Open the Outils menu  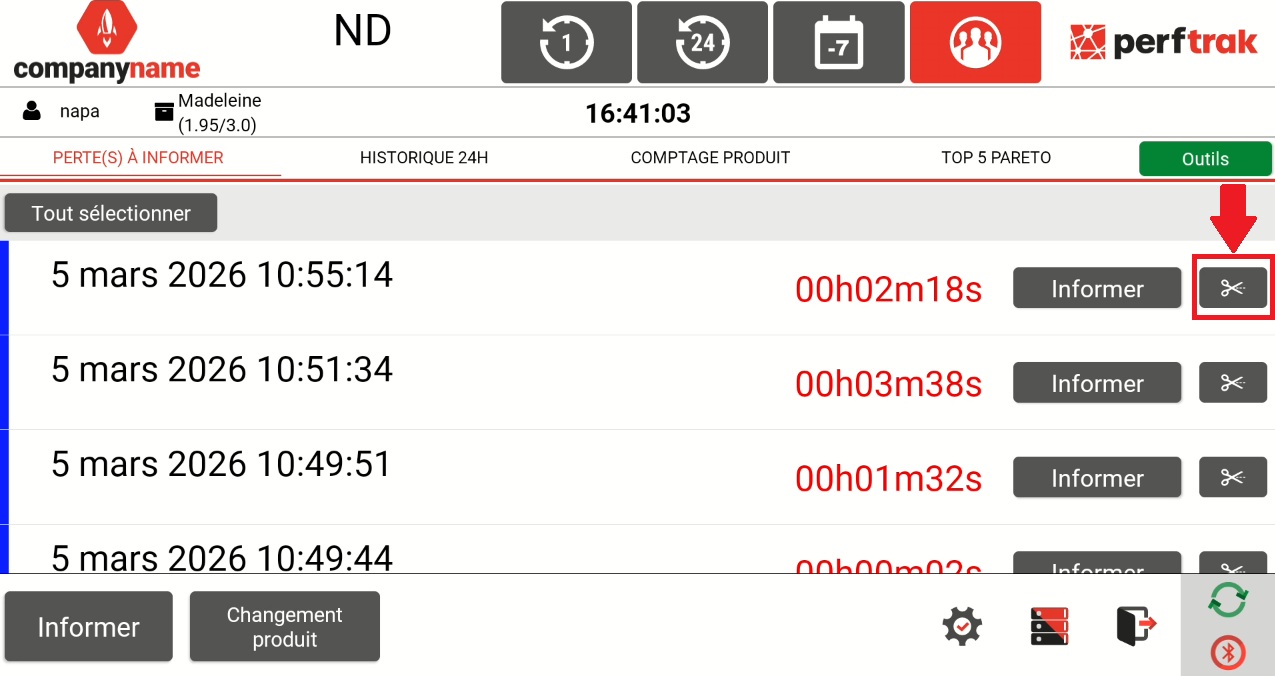coord(1205,159)
